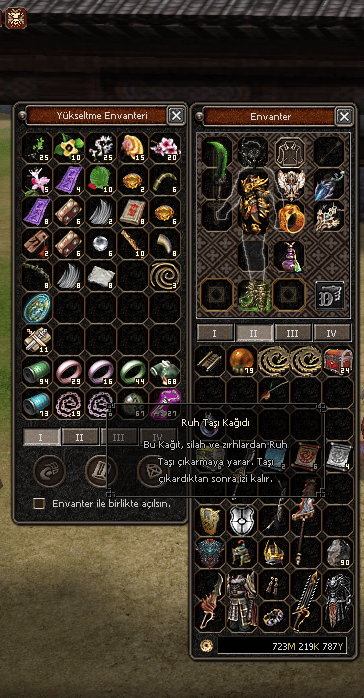The width and height of the screenshot is (364, 698).
Task: Switch to page II in Yükseltme Envanteri
Action: (x=80, y=437)
